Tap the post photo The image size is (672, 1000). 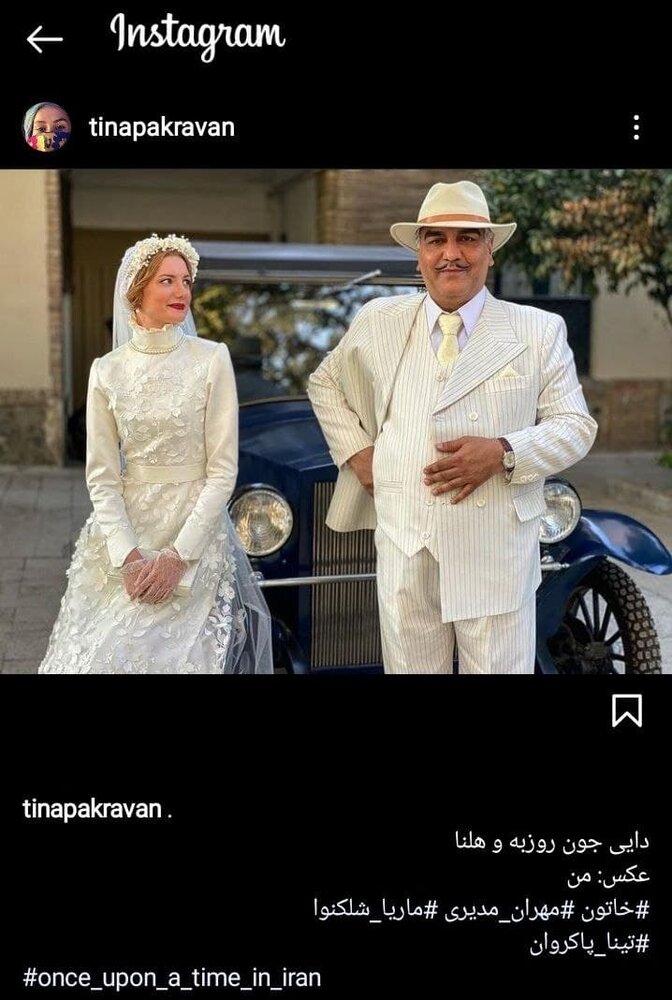[336, 421]
